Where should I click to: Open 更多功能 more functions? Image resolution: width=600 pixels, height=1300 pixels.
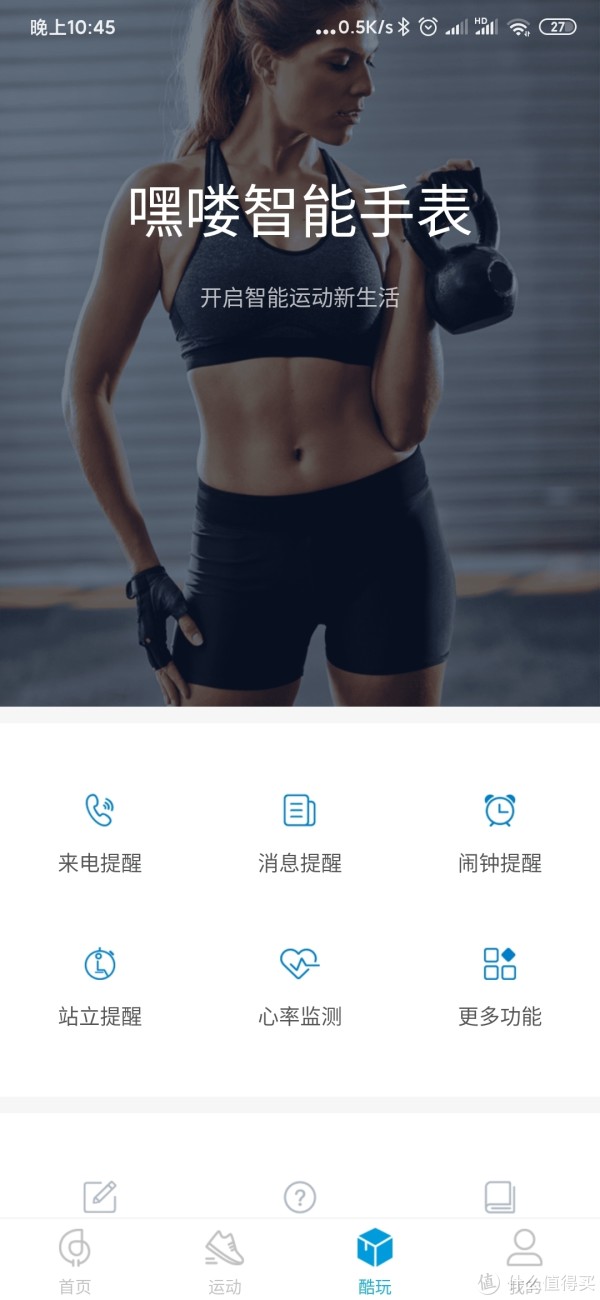(x=500, y=985)
